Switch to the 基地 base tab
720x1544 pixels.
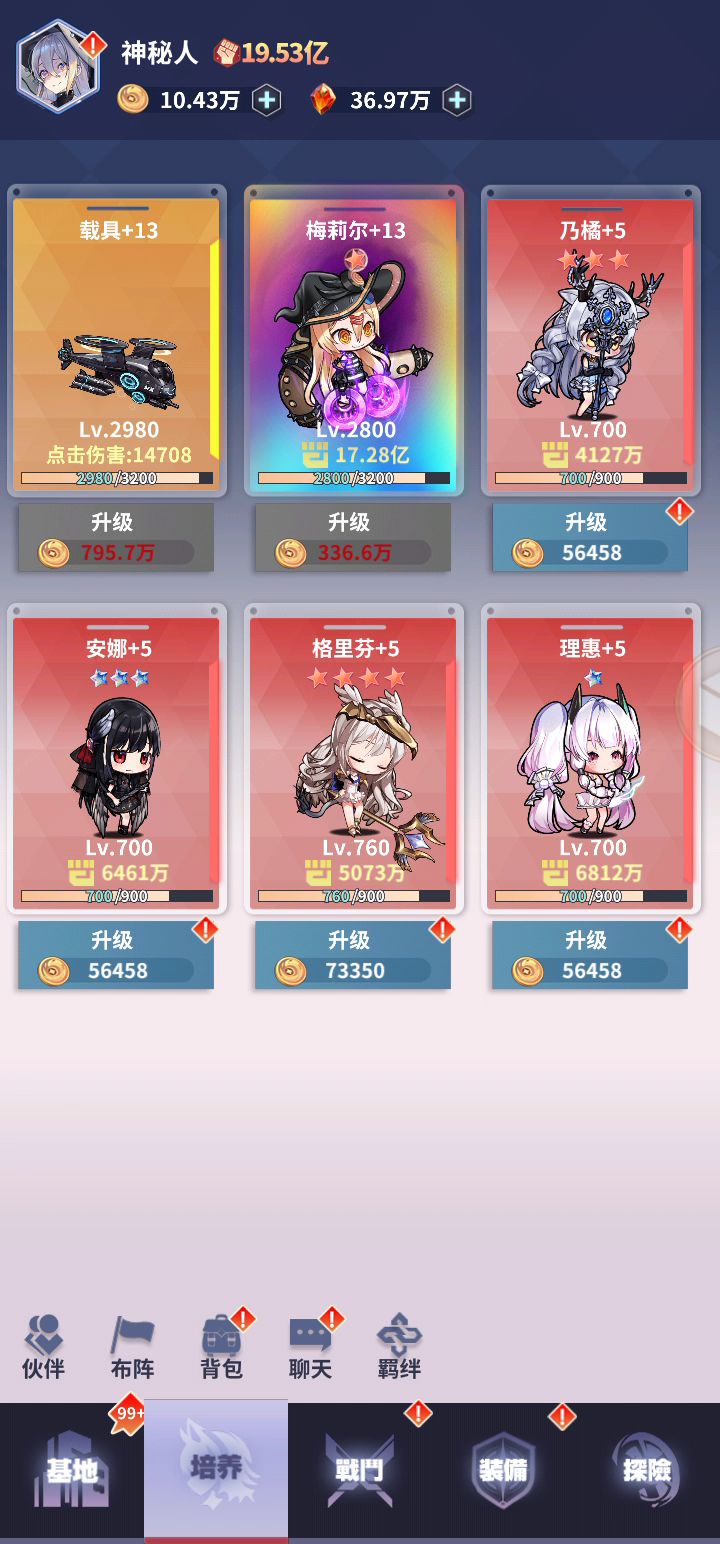tap(72, 1470)
